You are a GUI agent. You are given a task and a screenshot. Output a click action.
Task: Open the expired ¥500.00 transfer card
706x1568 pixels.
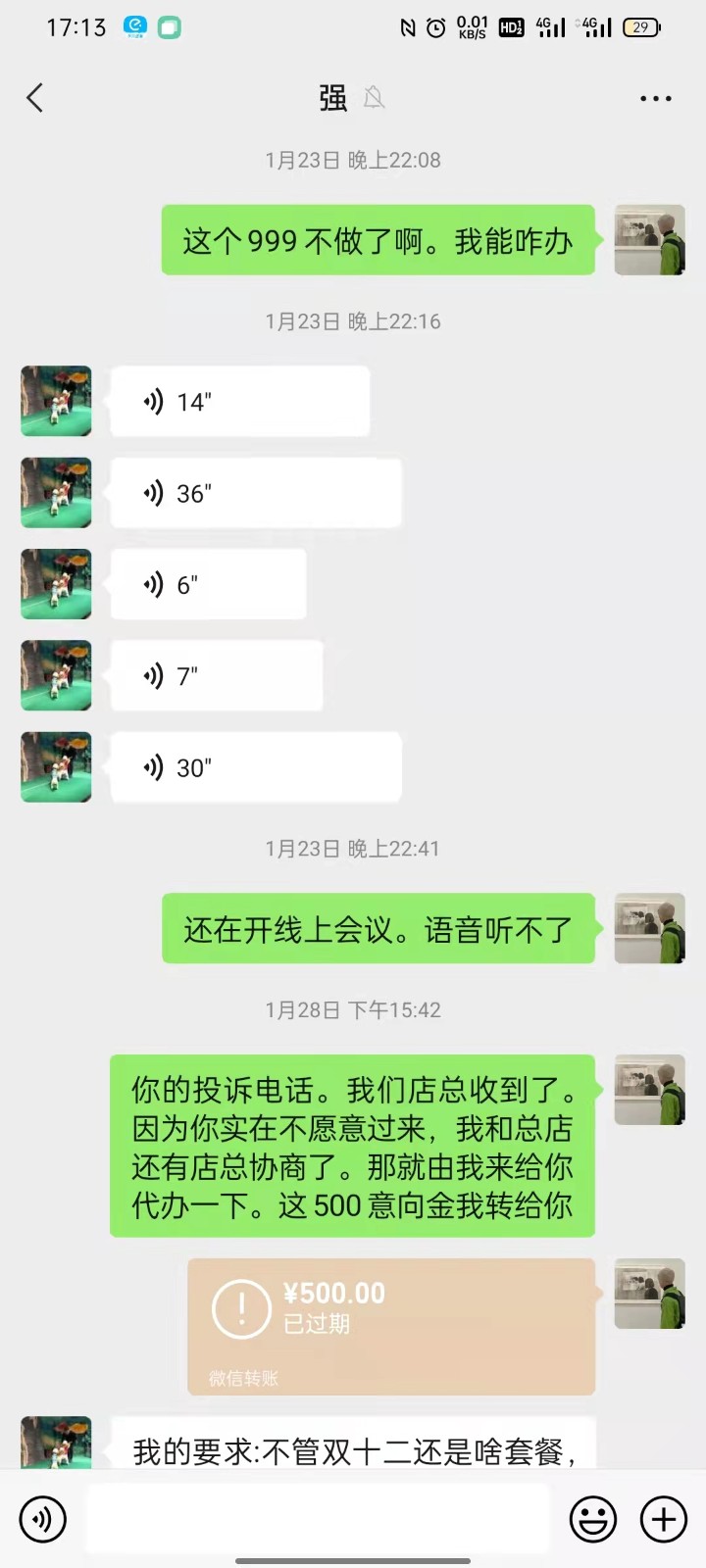pos(391,1326)
